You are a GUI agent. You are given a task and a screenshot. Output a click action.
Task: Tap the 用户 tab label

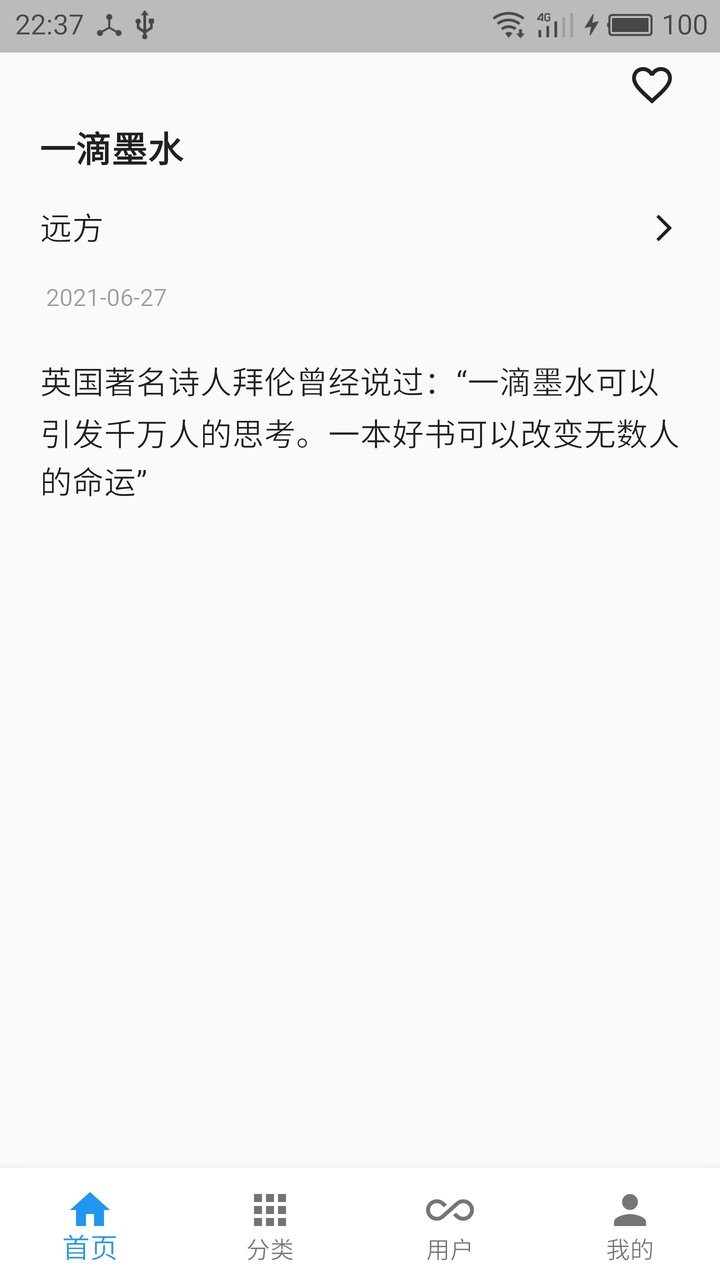[450, 1248]
